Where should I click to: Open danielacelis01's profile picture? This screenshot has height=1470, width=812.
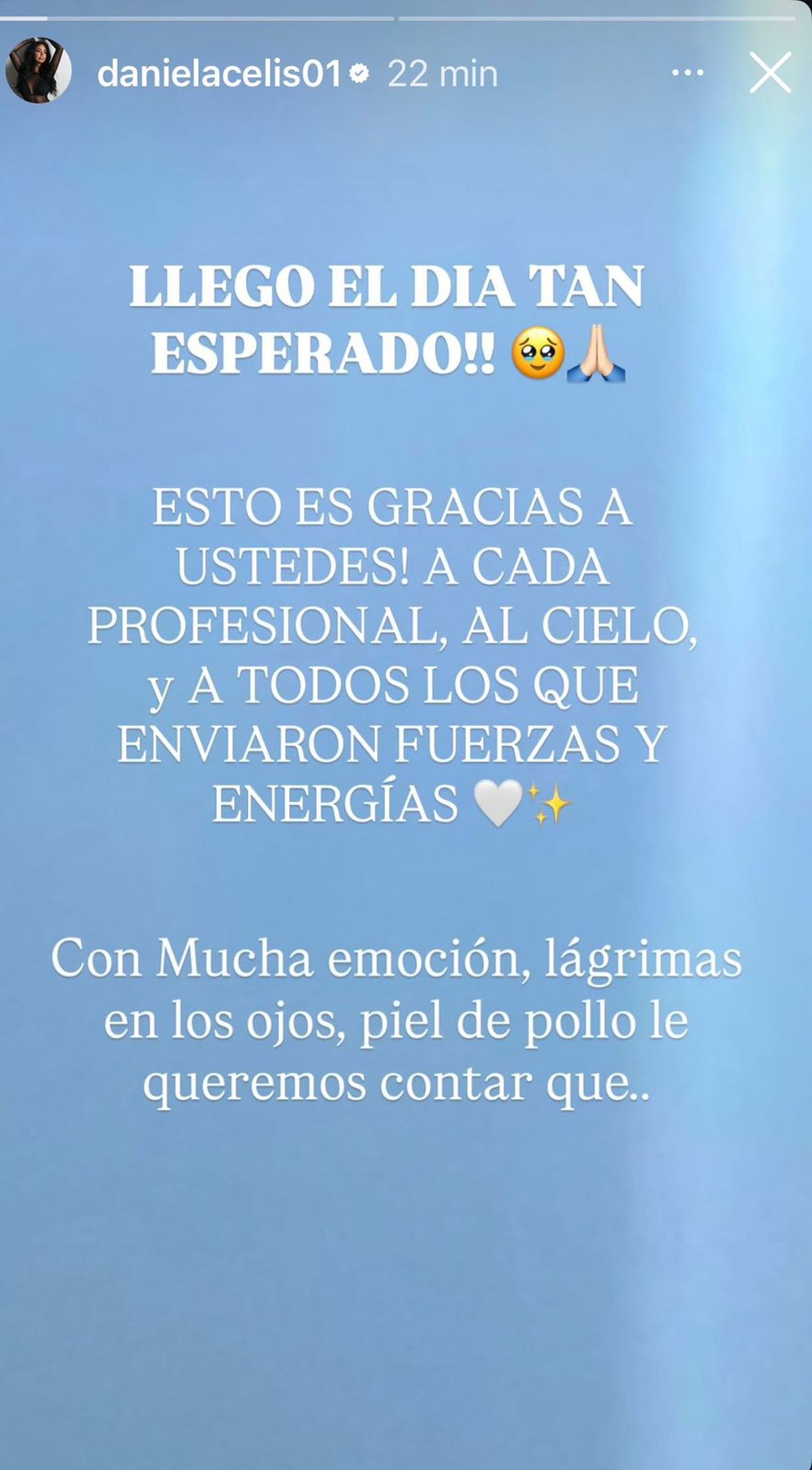(x=39, y=71)
